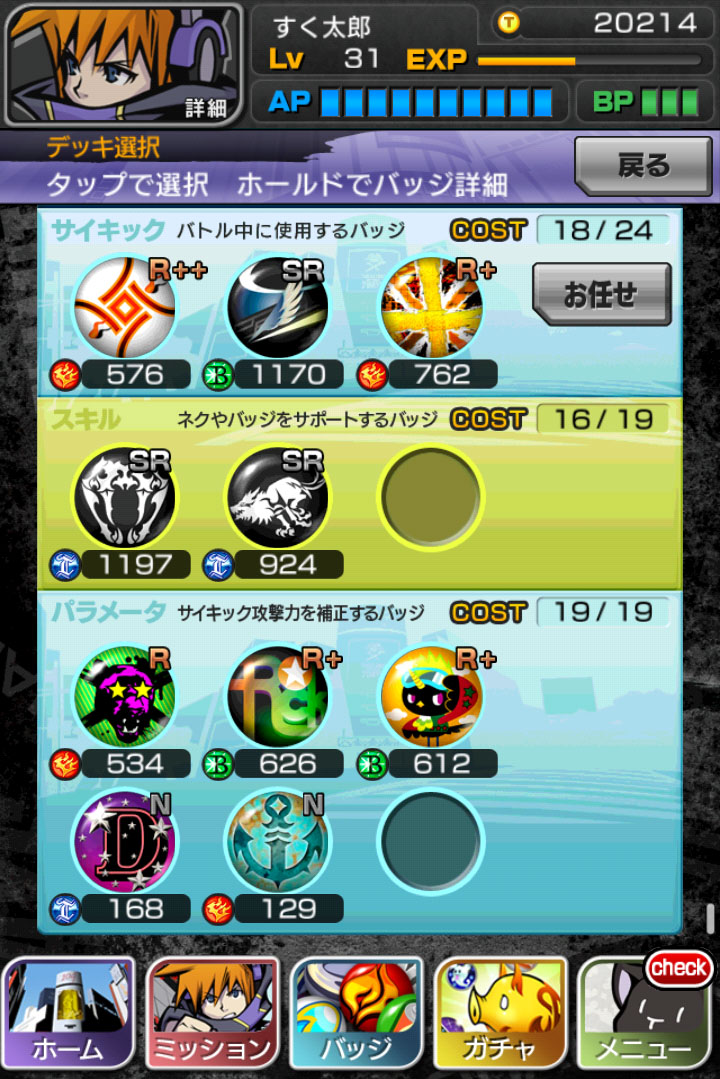This screenshot has height=1079, width=720.
Task: Open the メニュー menu tab
Action: coord(644,1012)
